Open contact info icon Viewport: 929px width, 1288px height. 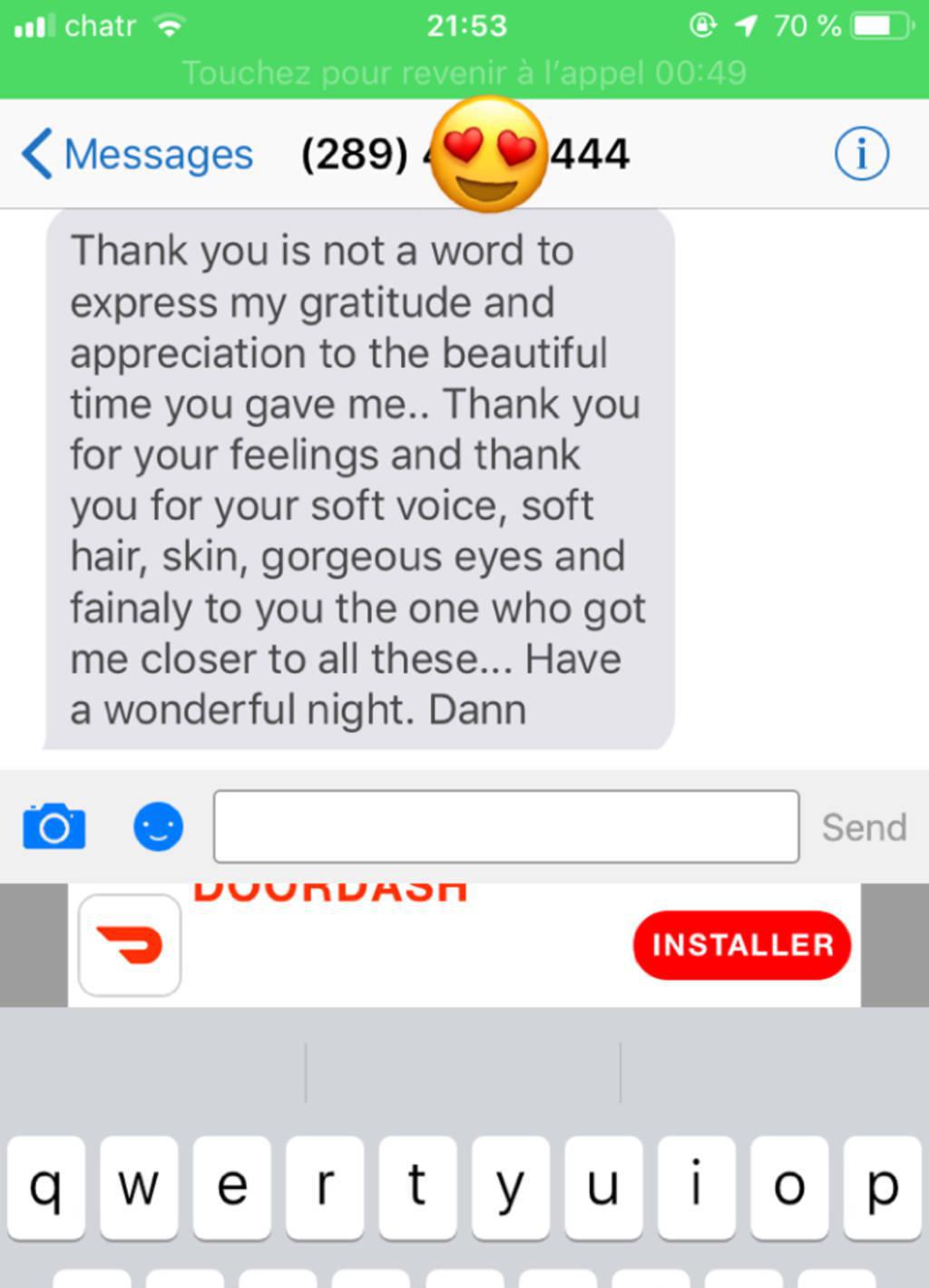[861, 154]
